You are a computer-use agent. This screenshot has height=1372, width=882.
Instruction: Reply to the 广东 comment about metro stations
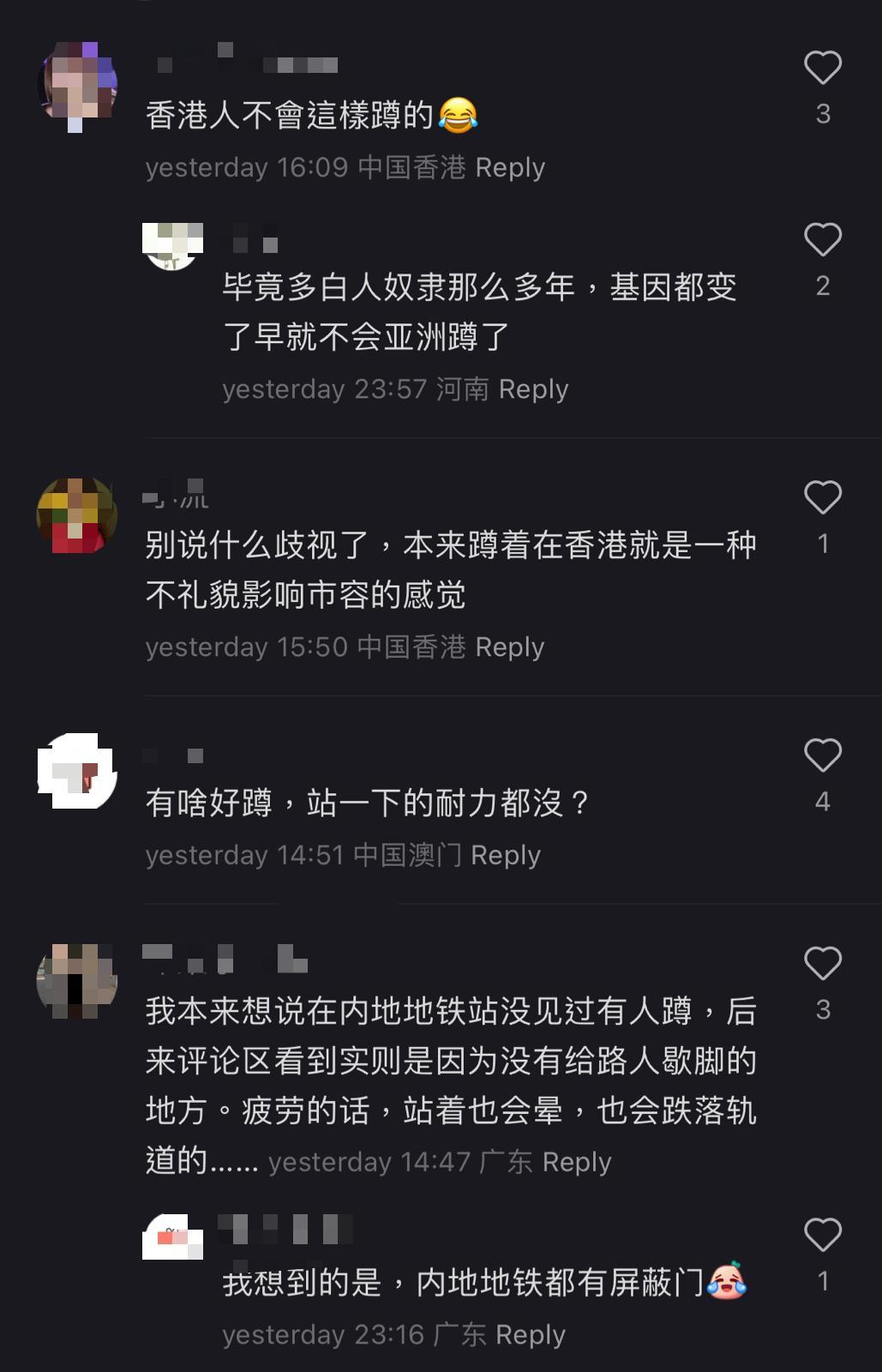point(578,1162)
